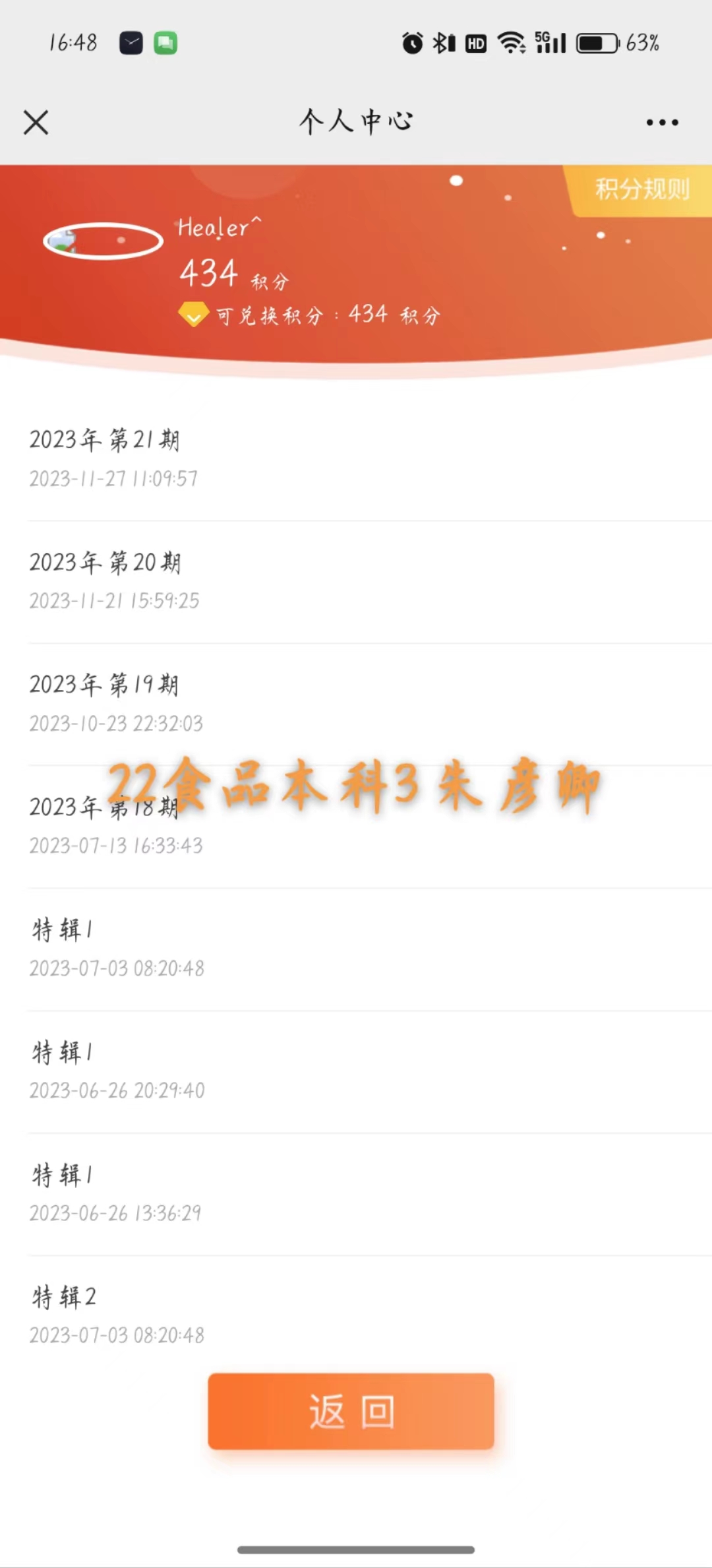Tap the 返回 button

coord(351,1411)
